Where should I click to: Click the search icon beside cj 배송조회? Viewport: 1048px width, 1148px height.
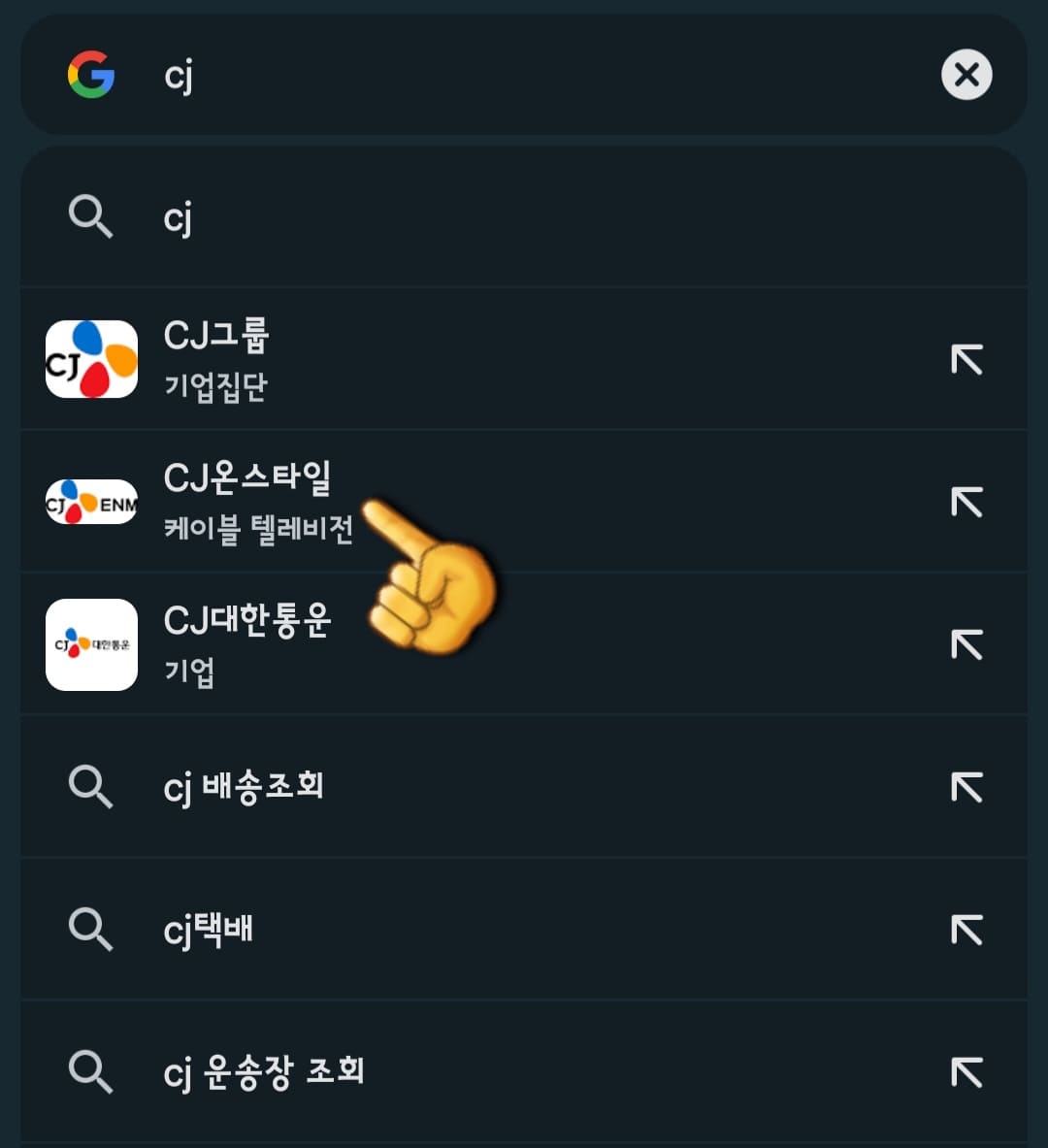click(91, 787)
